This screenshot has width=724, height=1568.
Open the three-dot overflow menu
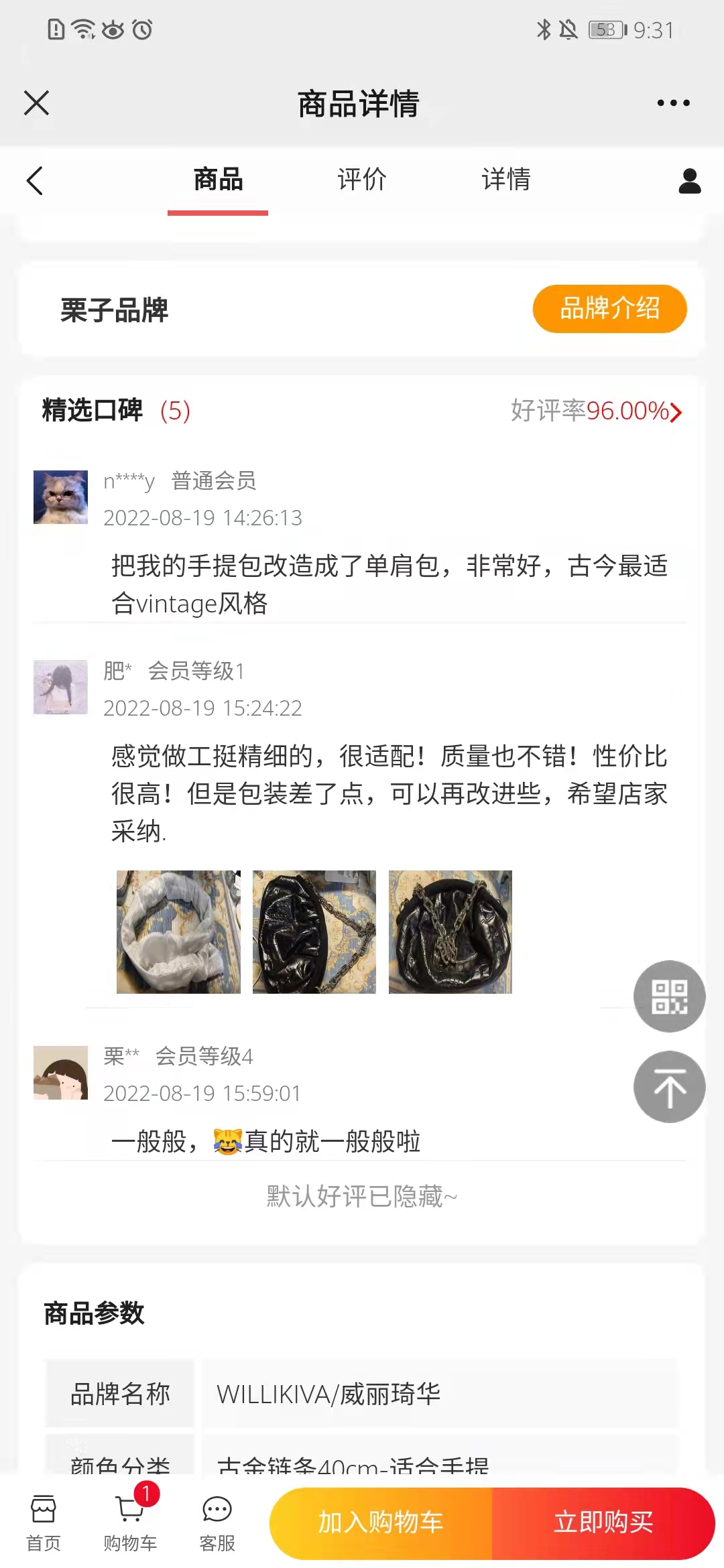coord(673,103)
